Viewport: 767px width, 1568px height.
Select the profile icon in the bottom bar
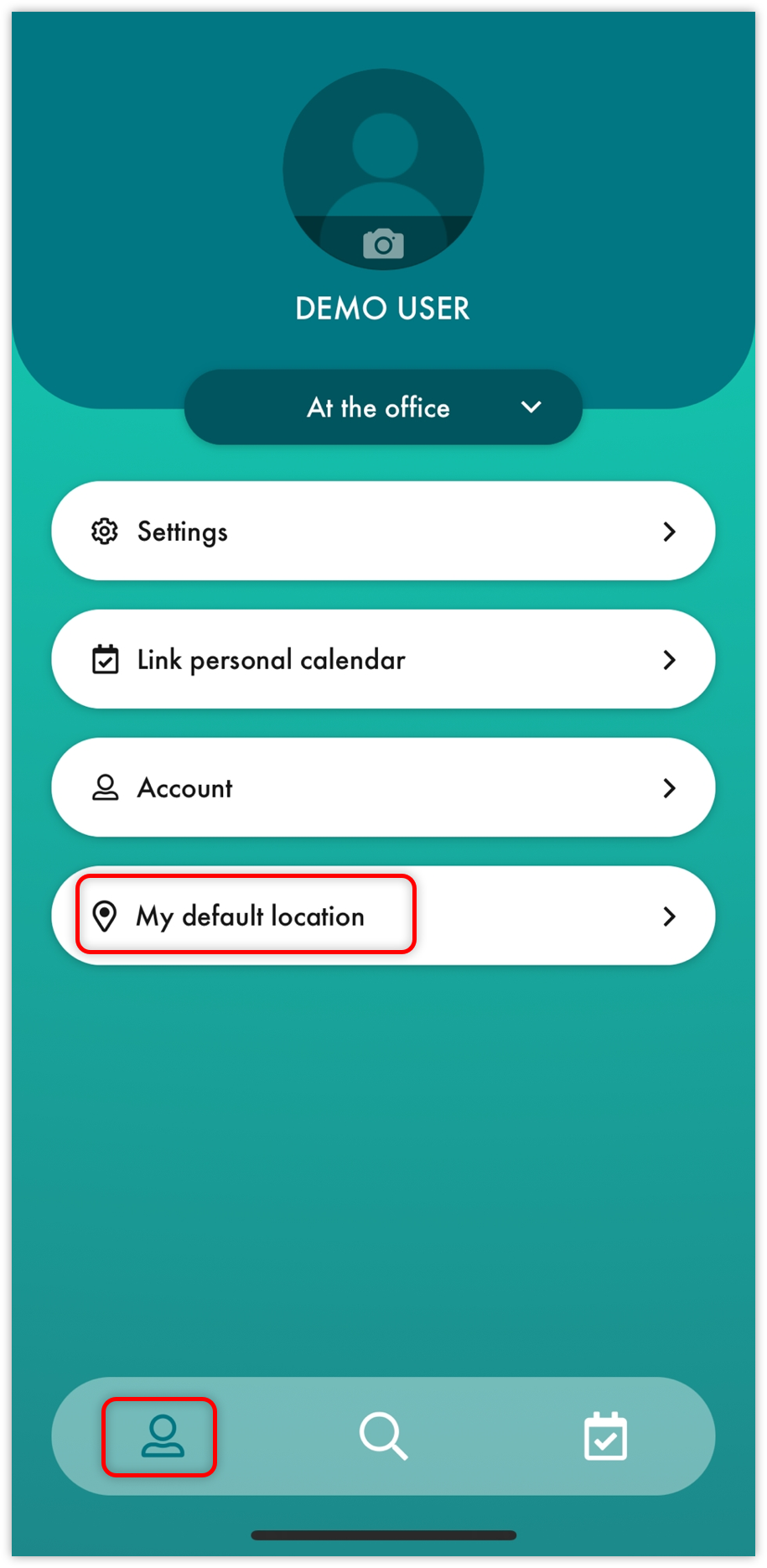(159, 1437)
